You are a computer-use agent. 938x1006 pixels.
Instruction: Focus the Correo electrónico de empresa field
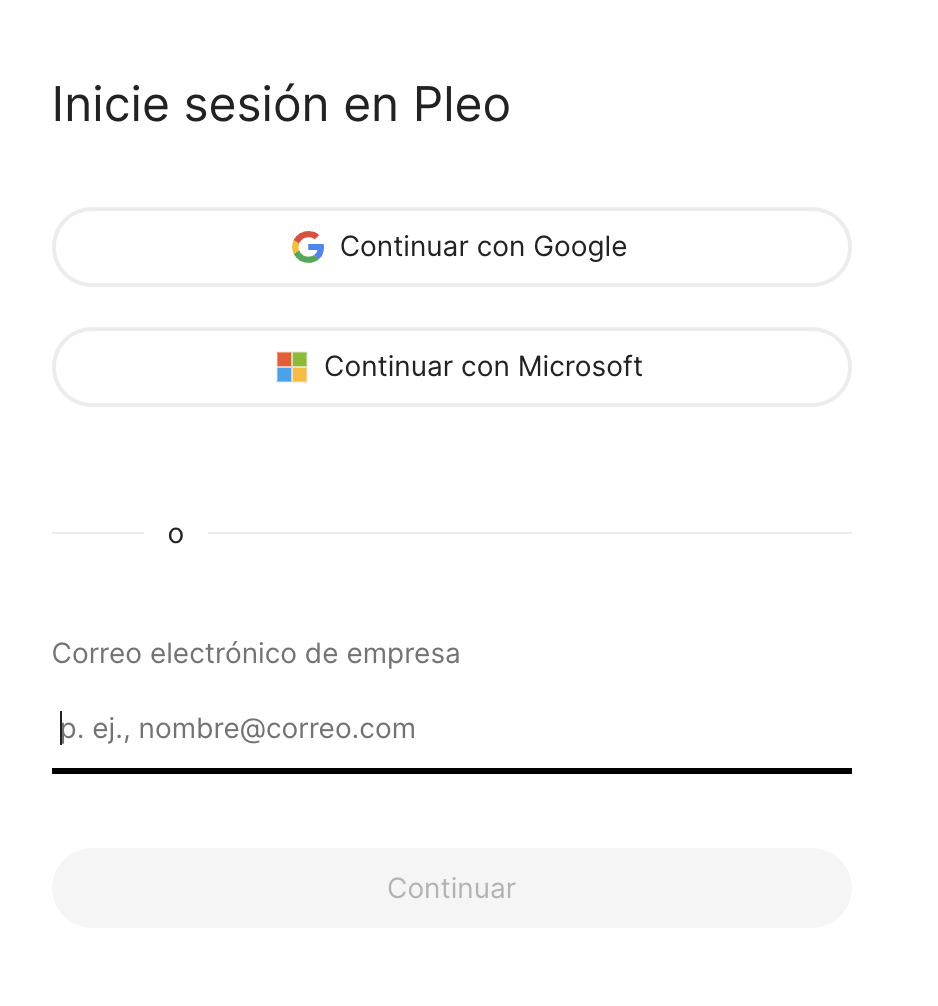pos(452,729)
